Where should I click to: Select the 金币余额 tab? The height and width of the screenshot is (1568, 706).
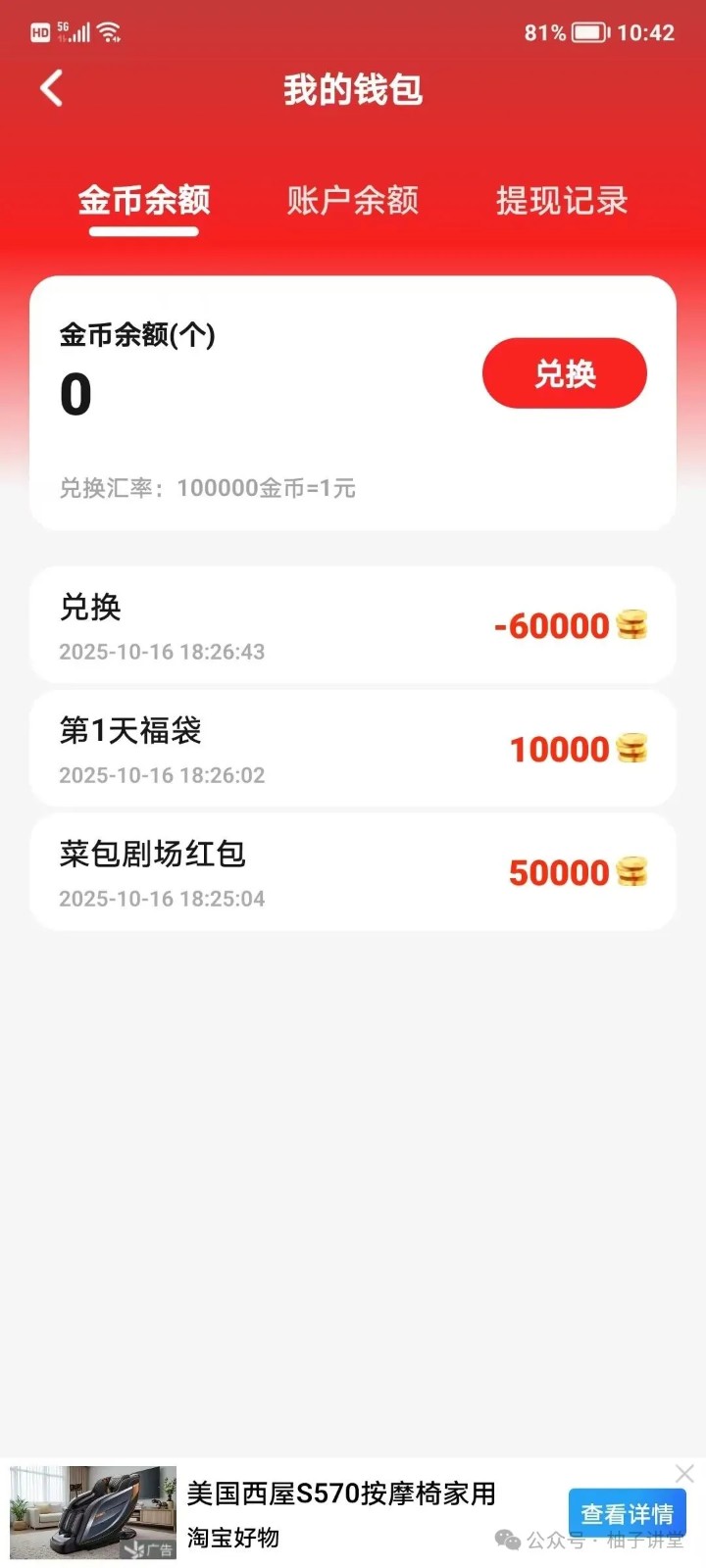pyautogui.click(x=142, y=202)
